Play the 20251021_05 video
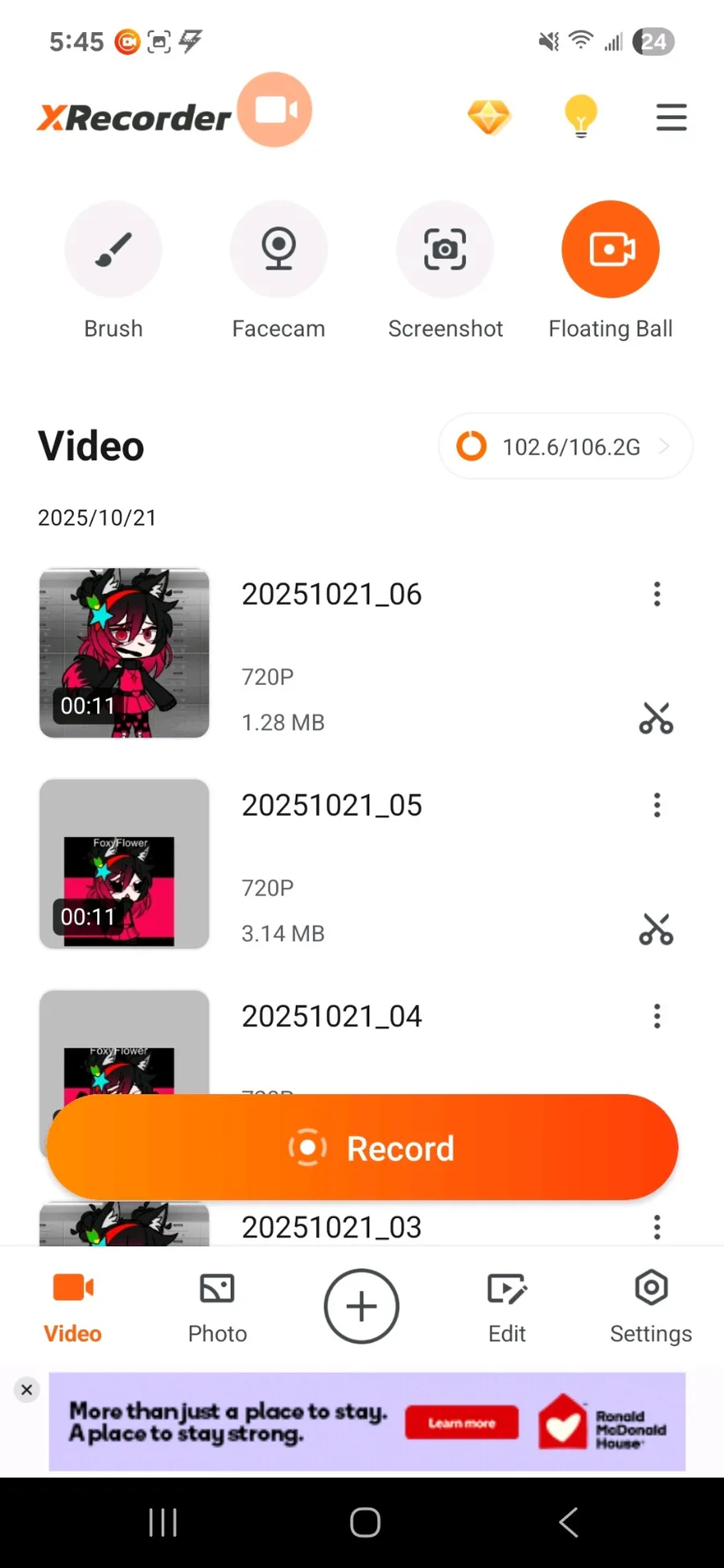Image resolution: width=724 pixels, height=1568 pixels. pyautogui.click(x=125, y=864)
